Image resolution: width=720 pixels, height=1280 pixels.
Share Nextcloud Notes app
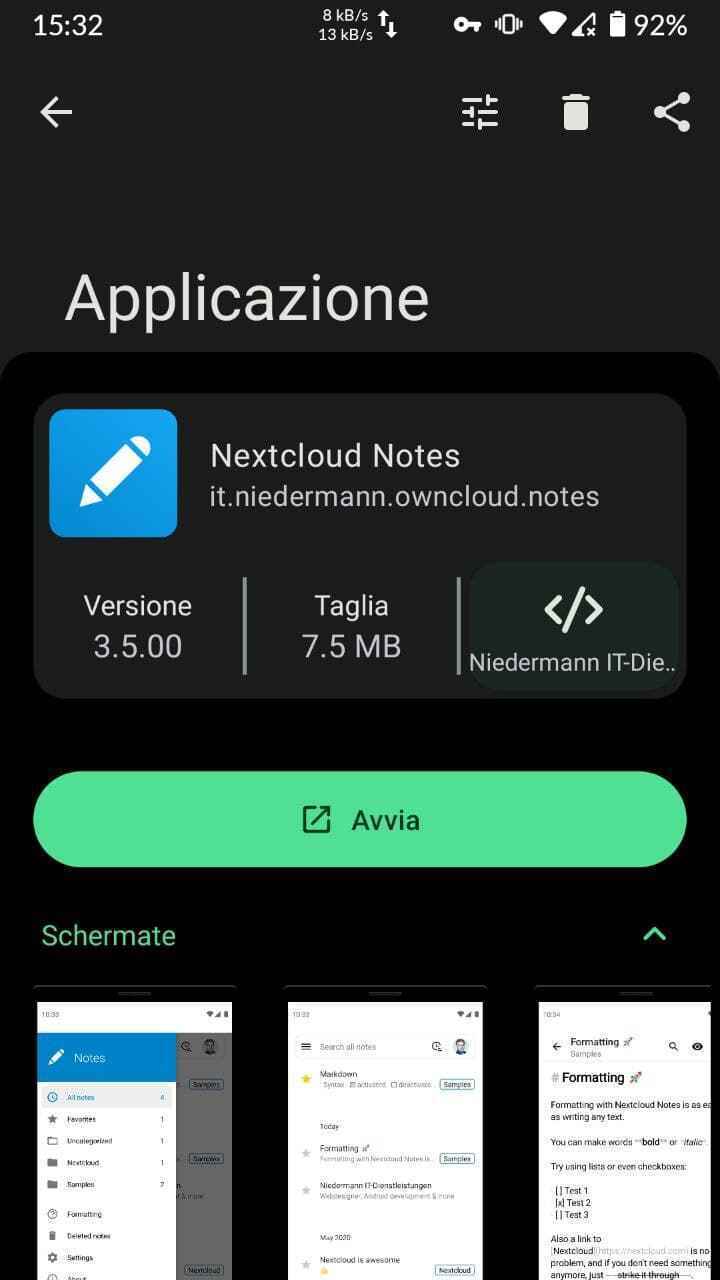pos(672,112)
